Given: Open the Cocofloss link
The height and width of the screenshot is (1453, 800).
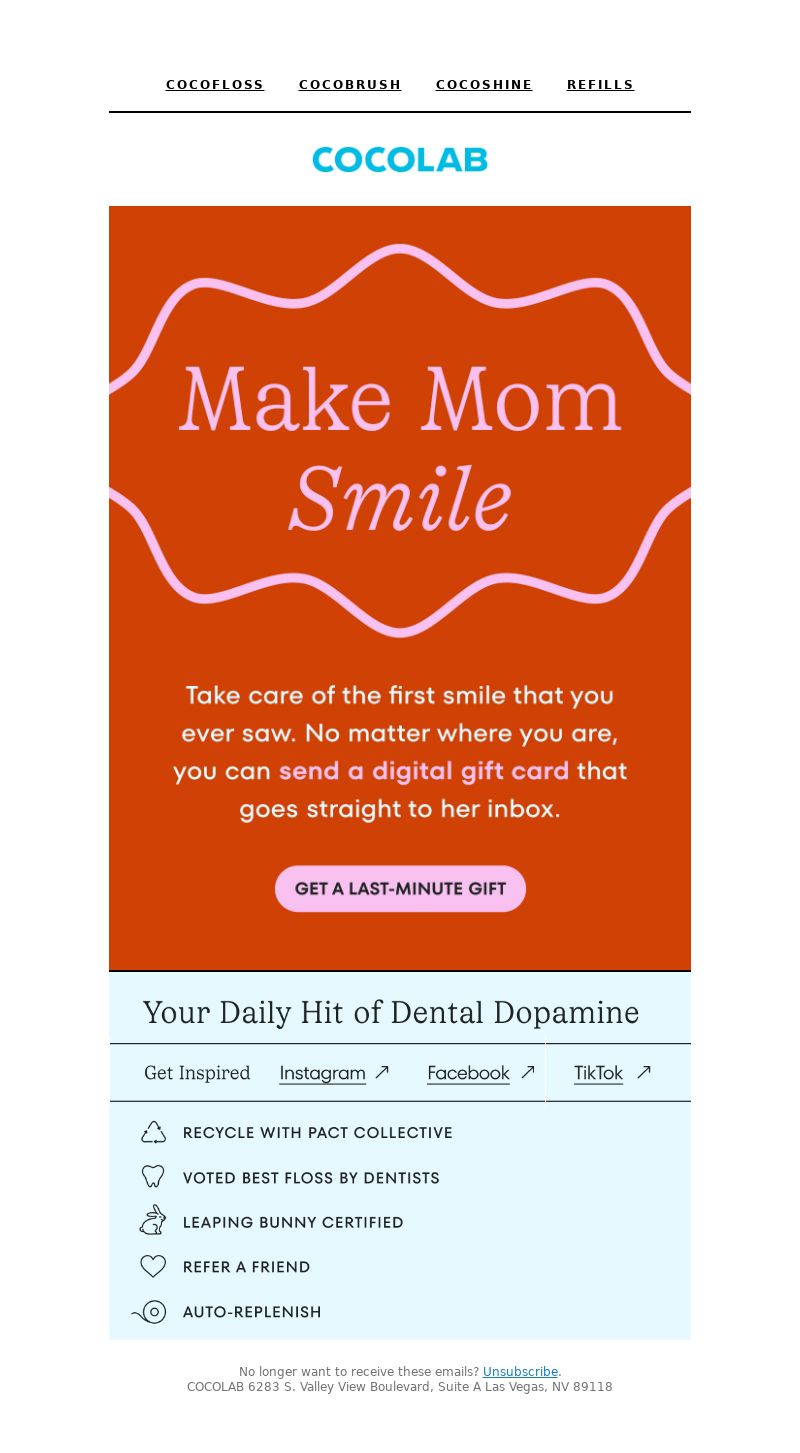Looking at the screenshot, I should point(215,85).
